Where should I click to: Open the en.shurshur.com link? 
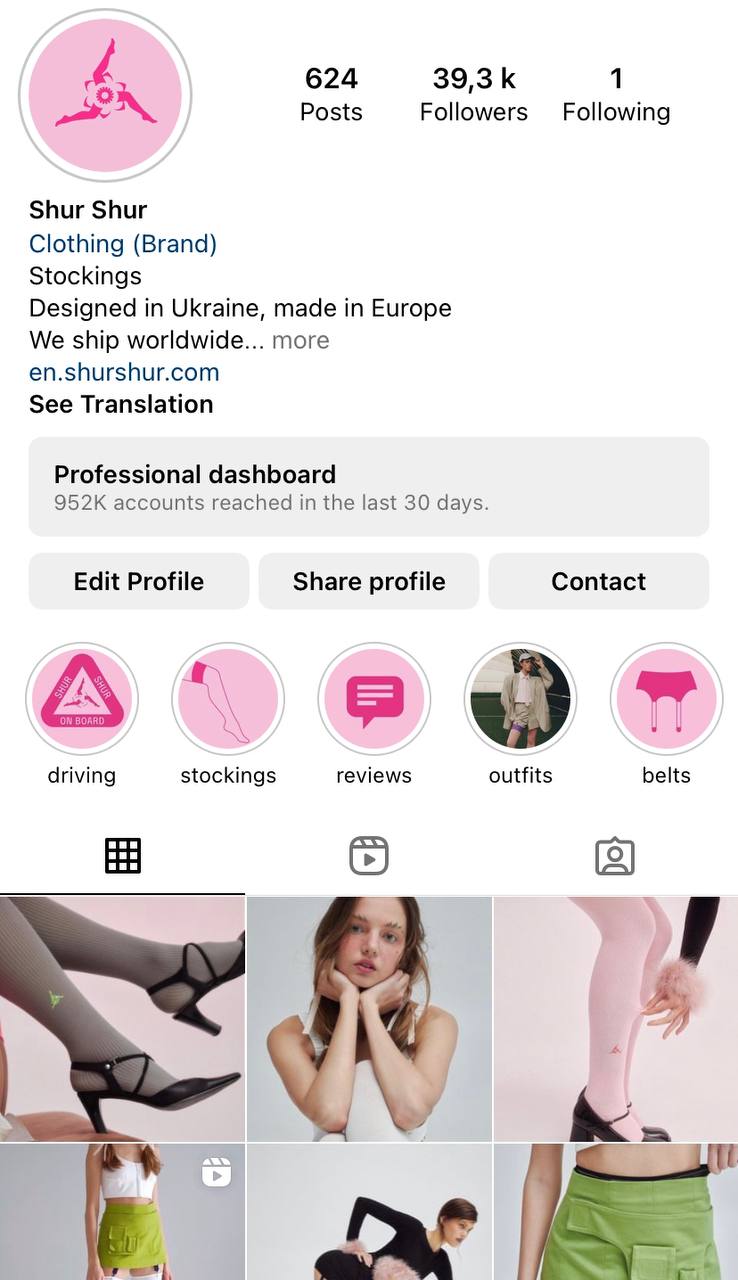point(124,372)
